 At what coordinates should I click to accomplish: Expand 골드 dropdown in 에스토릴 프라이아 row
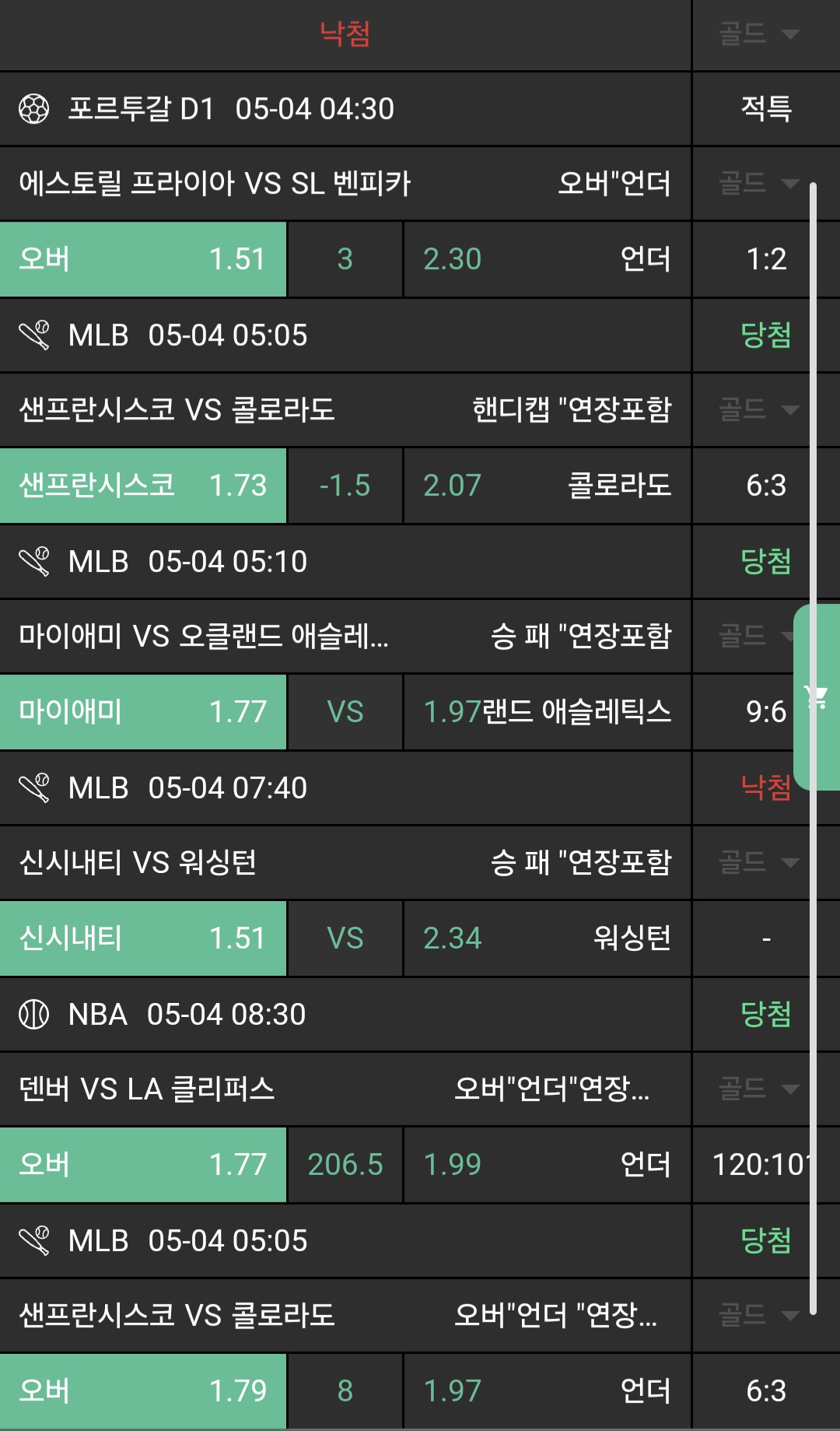(x=758, y=184)
